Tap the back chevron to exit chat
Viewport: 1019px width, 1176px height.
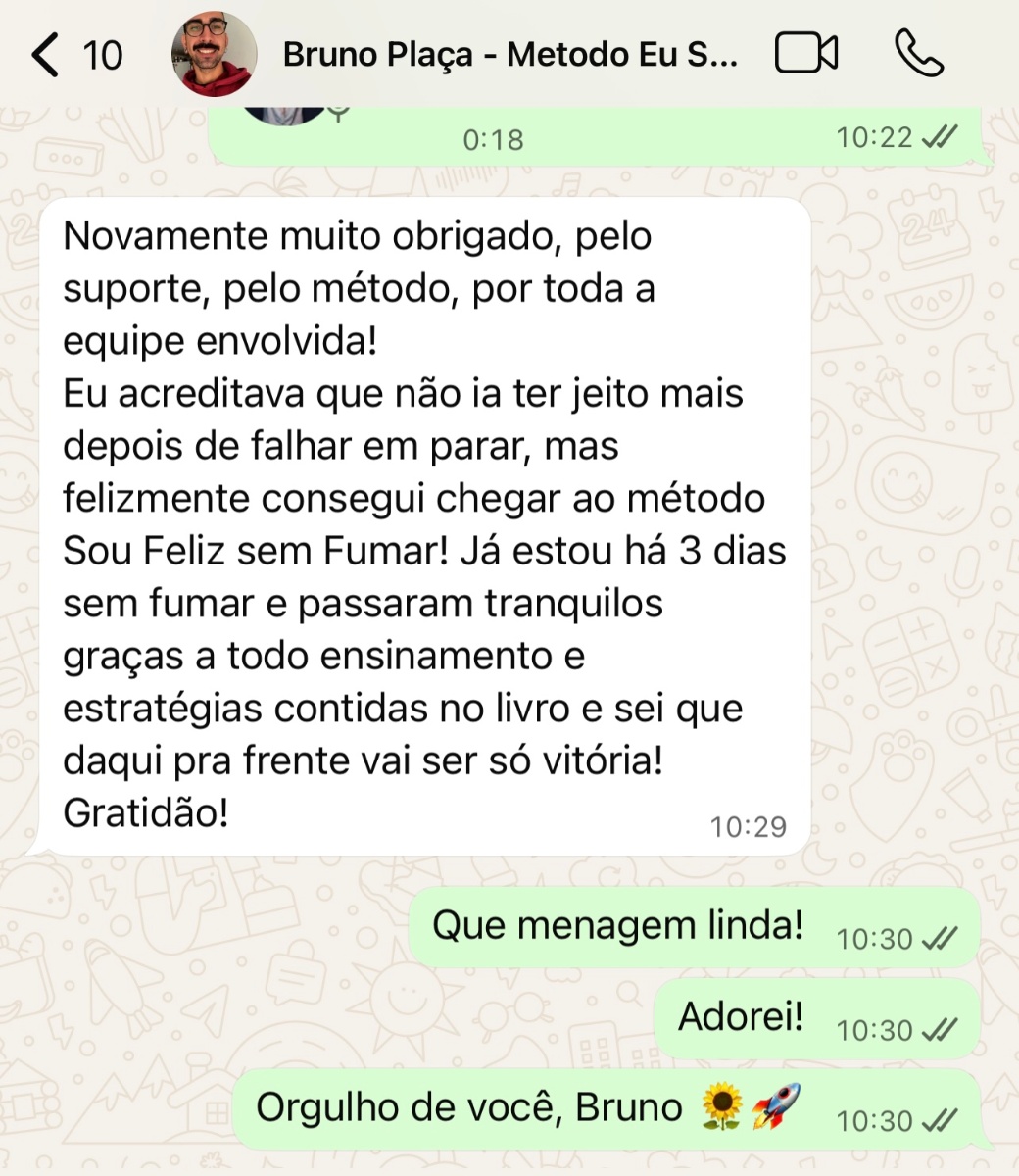(43, 56)
